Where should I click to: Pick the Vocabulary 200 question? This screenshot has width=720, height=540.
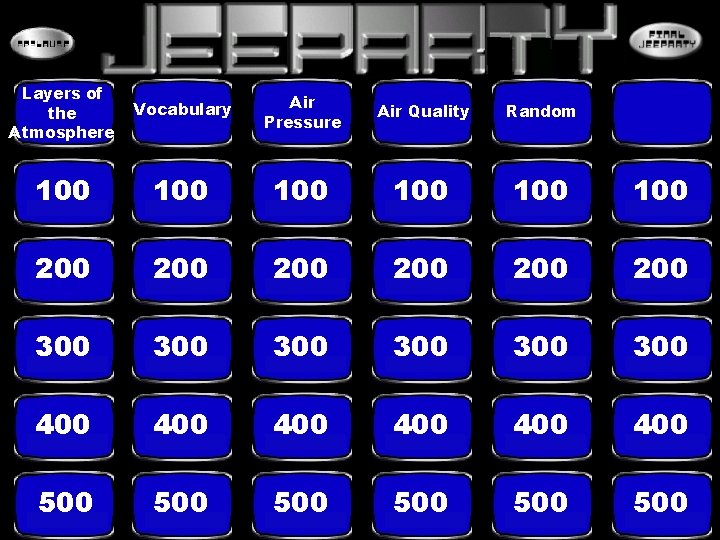pos(182,271)
